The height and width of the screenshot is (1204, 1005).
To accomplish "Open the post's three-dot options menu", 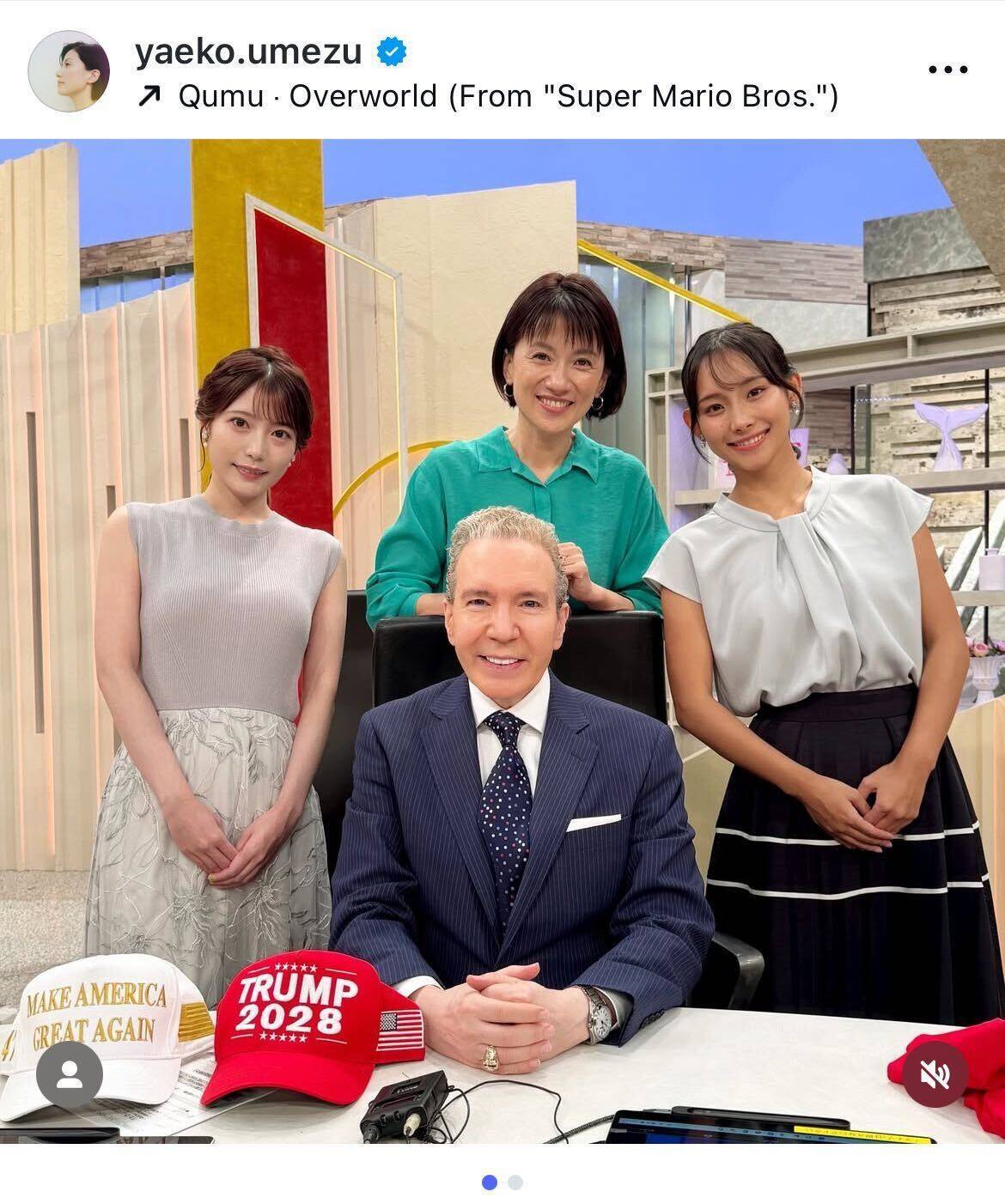I will (x=948, y=70).
